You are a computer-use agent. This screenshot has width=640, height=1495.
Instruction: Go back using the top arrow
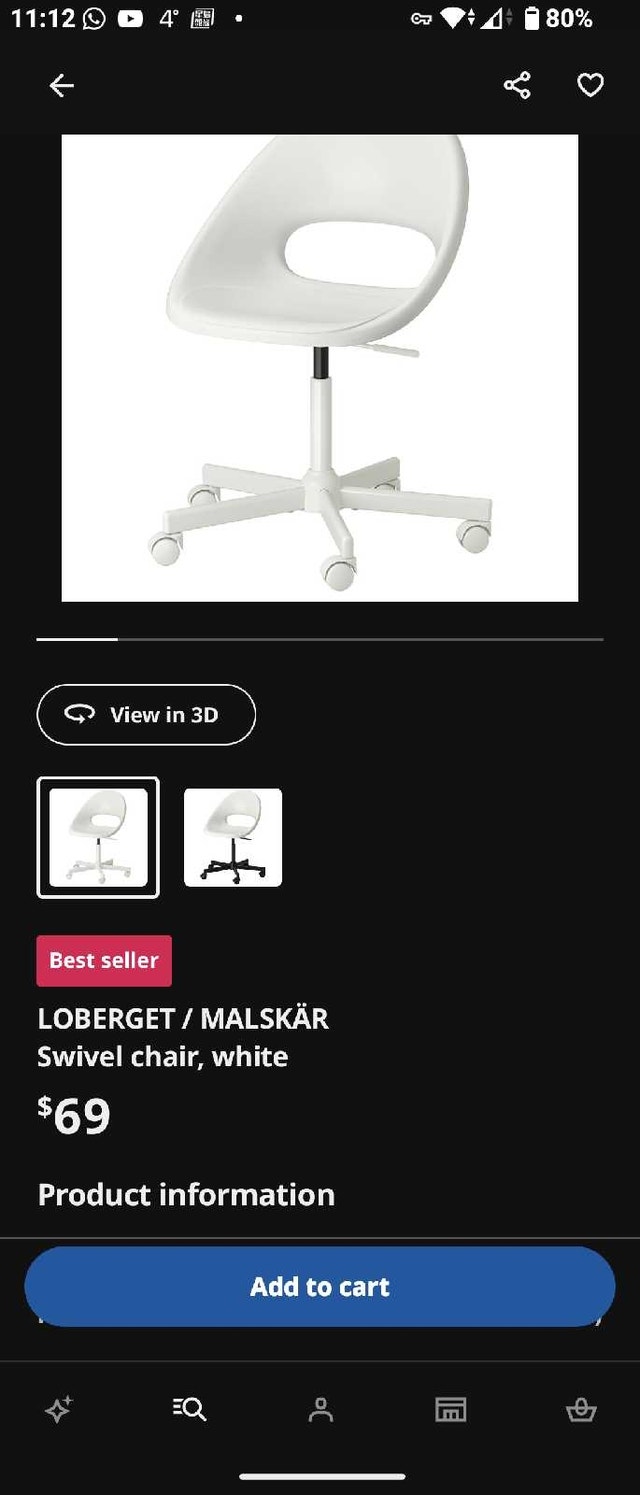pyautogui.click(x=62, y=86)
